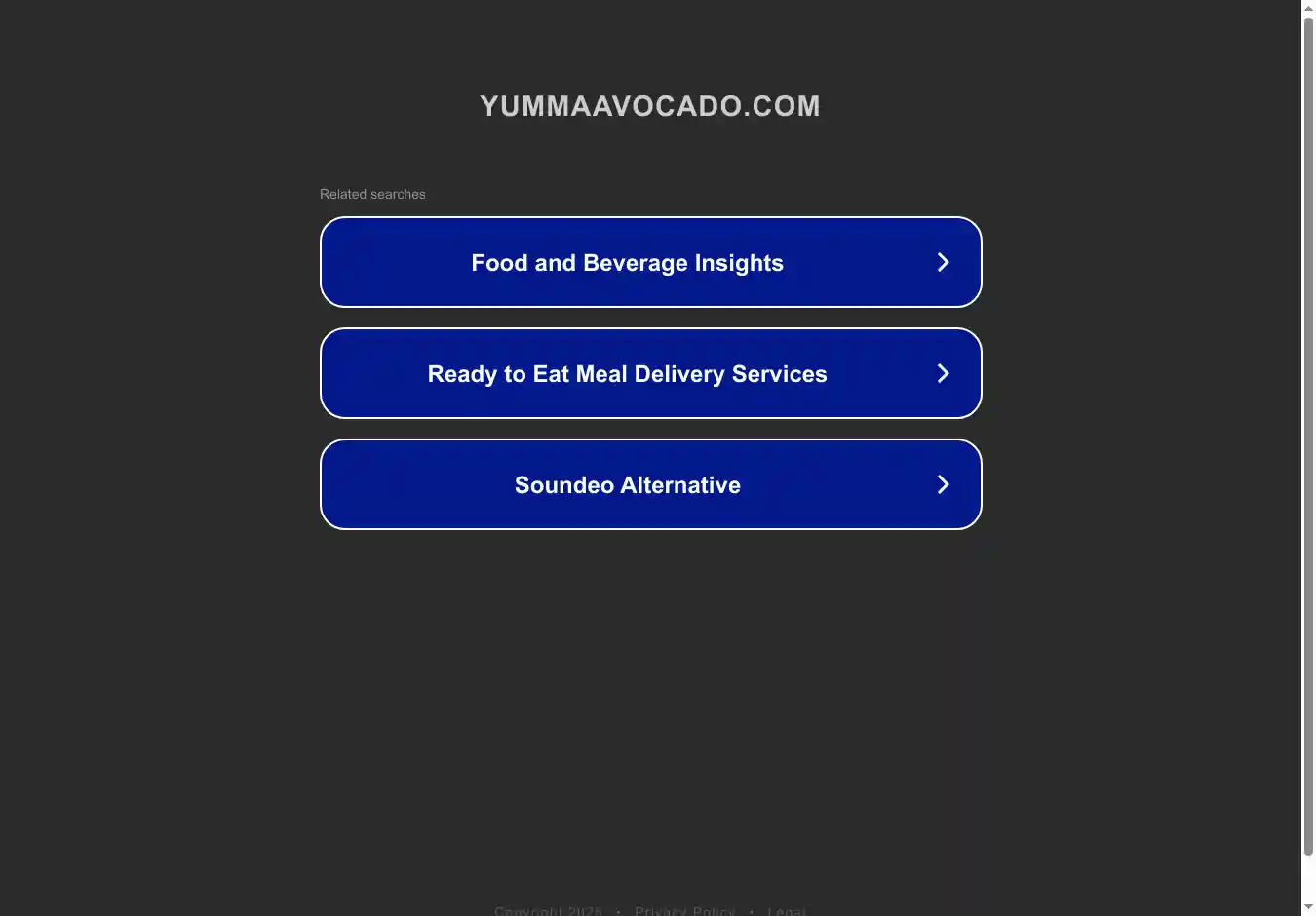The image size is (1316, 916).
Task: Open the Soundeo Alternative result
Action: 650,485
